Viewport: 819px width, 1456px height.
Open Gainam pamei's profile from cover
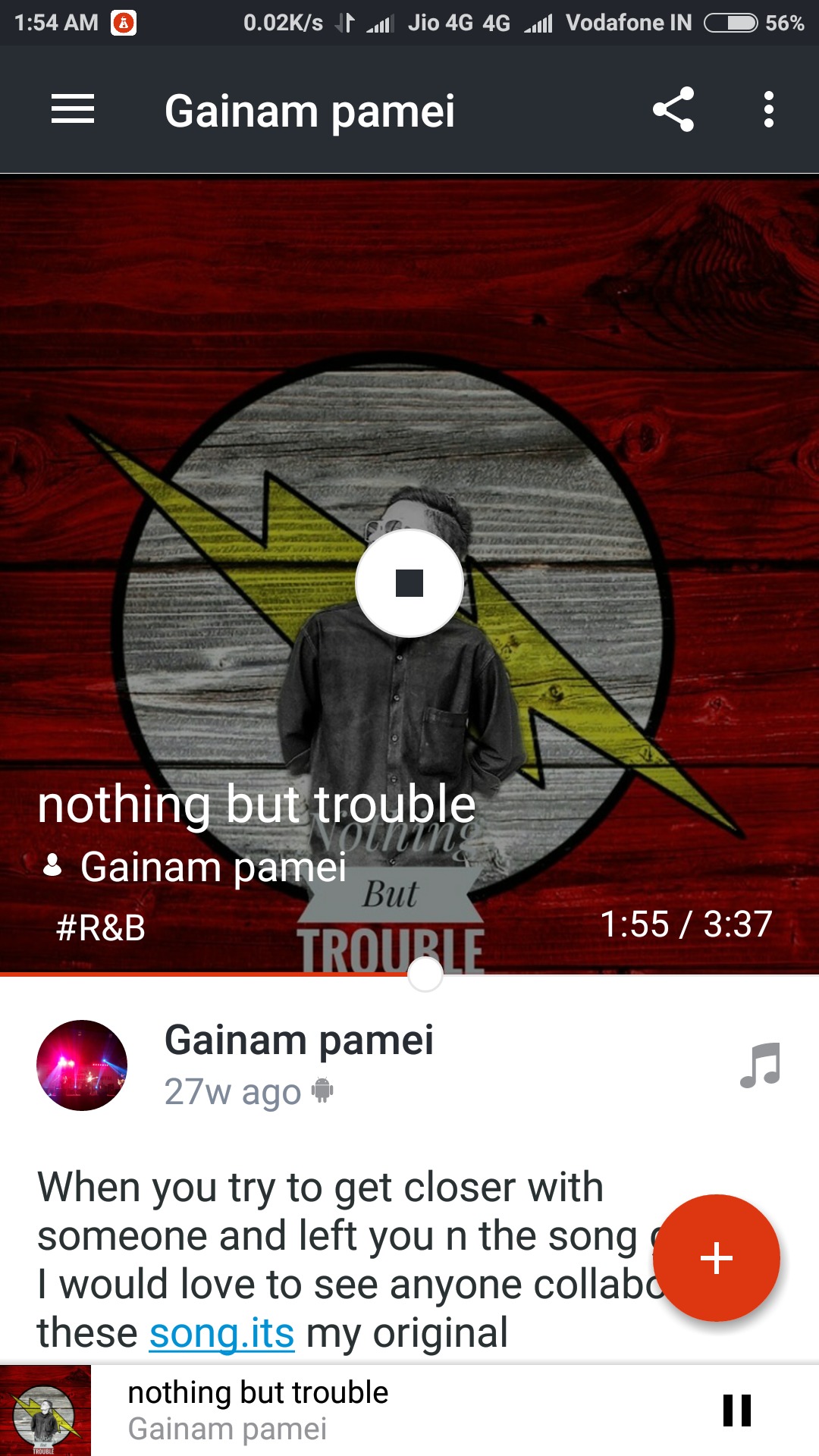click(212, 867)
